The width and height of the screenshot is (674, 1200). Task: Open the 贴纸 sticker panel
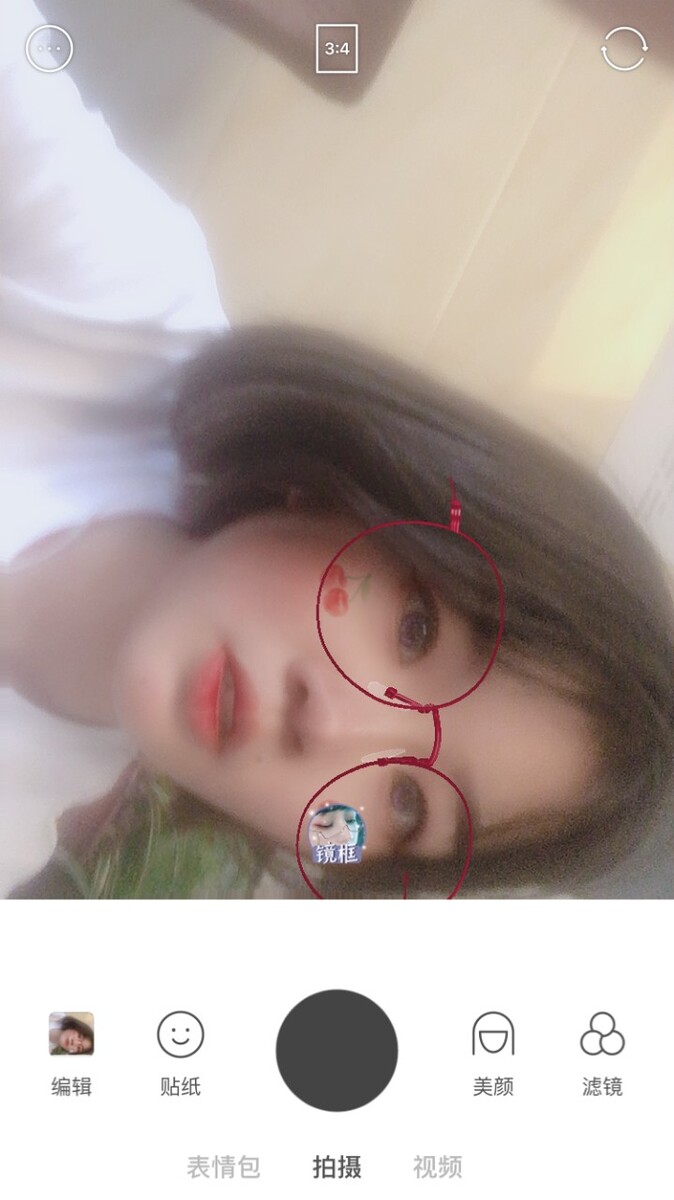181,1034
